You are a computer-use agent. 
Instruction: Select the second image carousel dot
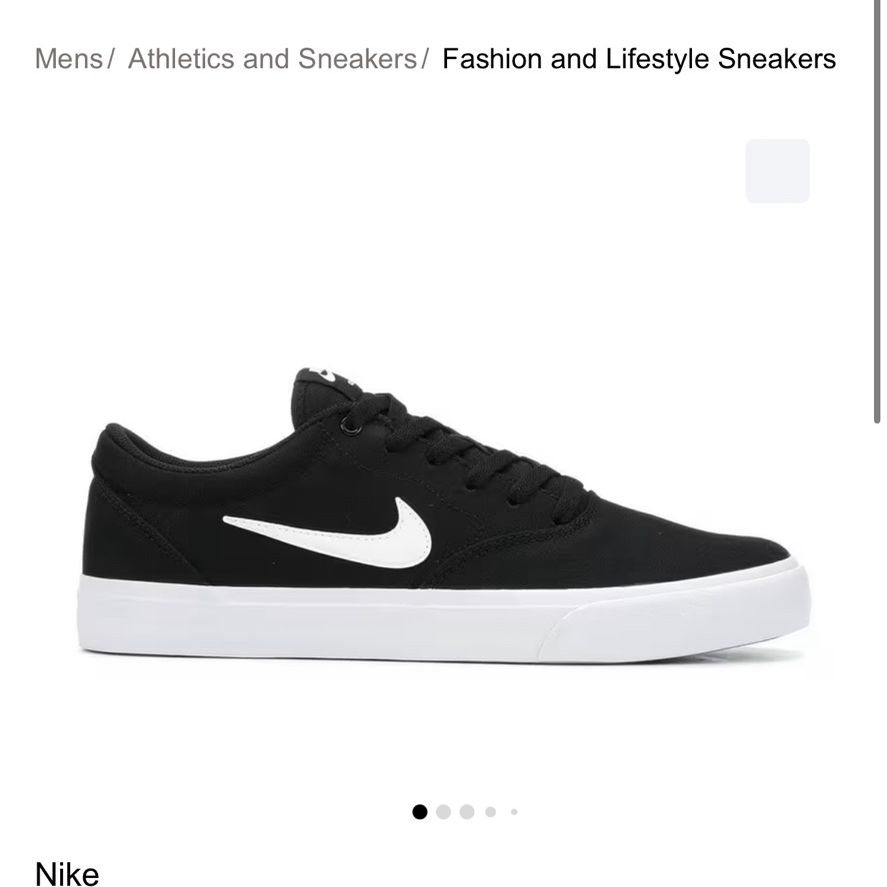click(x=443, y=812)
